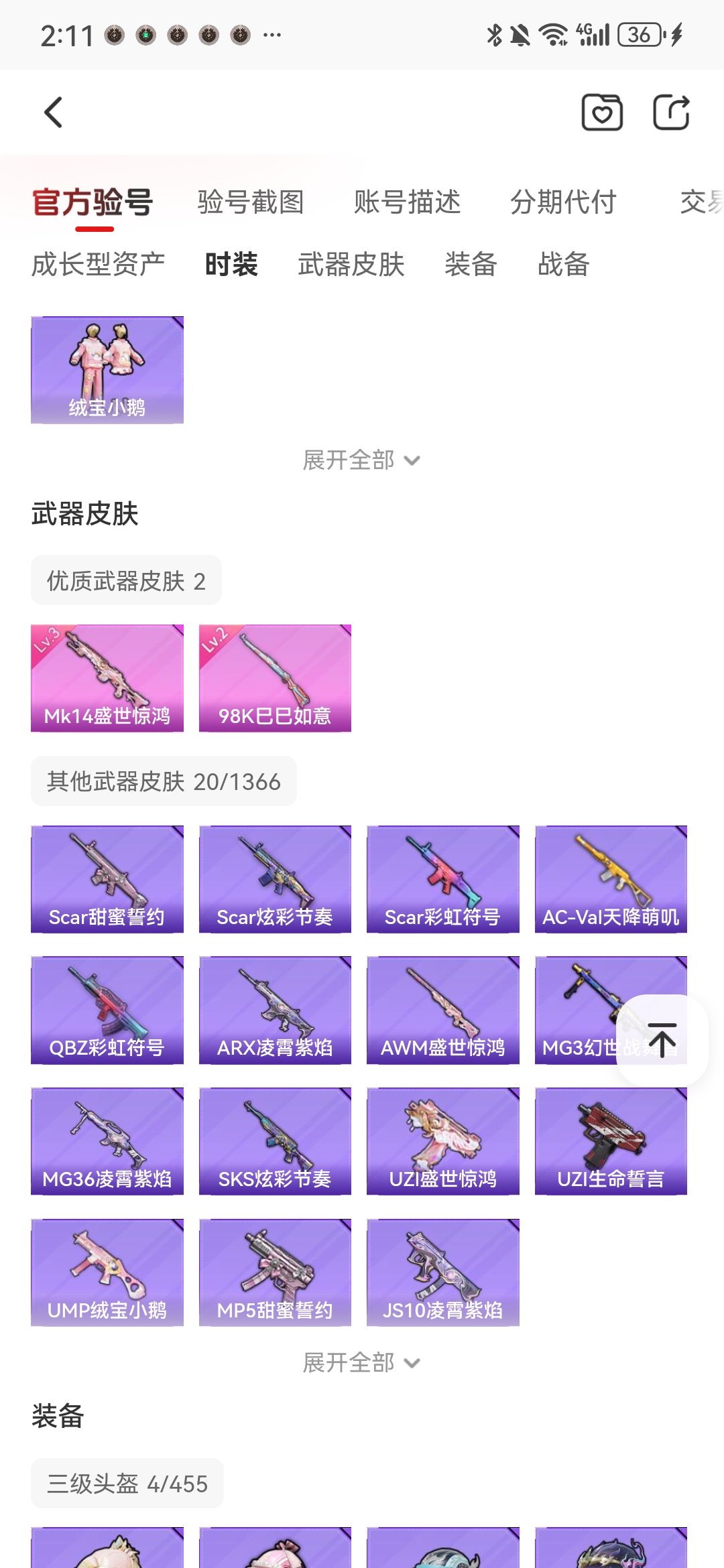Image resolution: width=724 pixels, height=1568 pixels.
Task: Switch to the 验号截图 tab
Action: [x=251, y=202]
